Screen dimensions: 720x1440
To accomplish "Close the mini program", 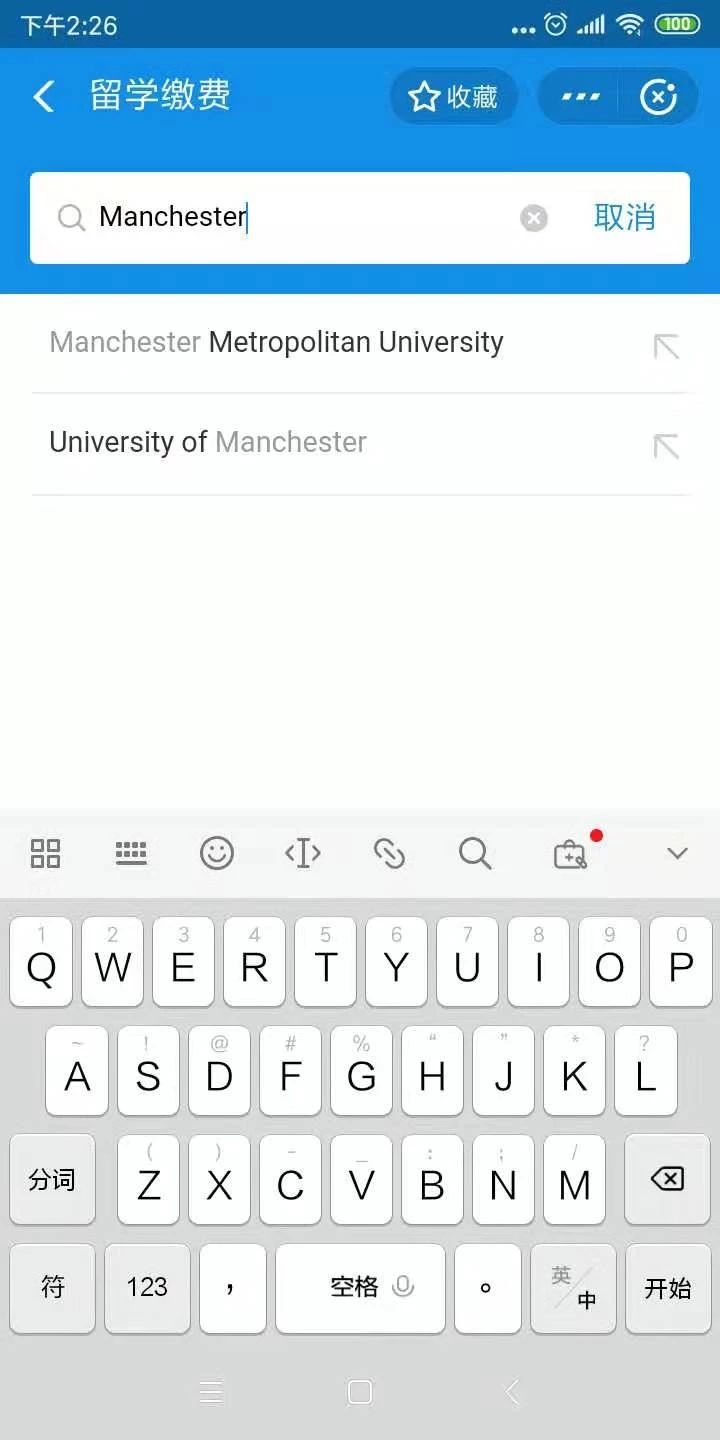I will pos(658,97).
